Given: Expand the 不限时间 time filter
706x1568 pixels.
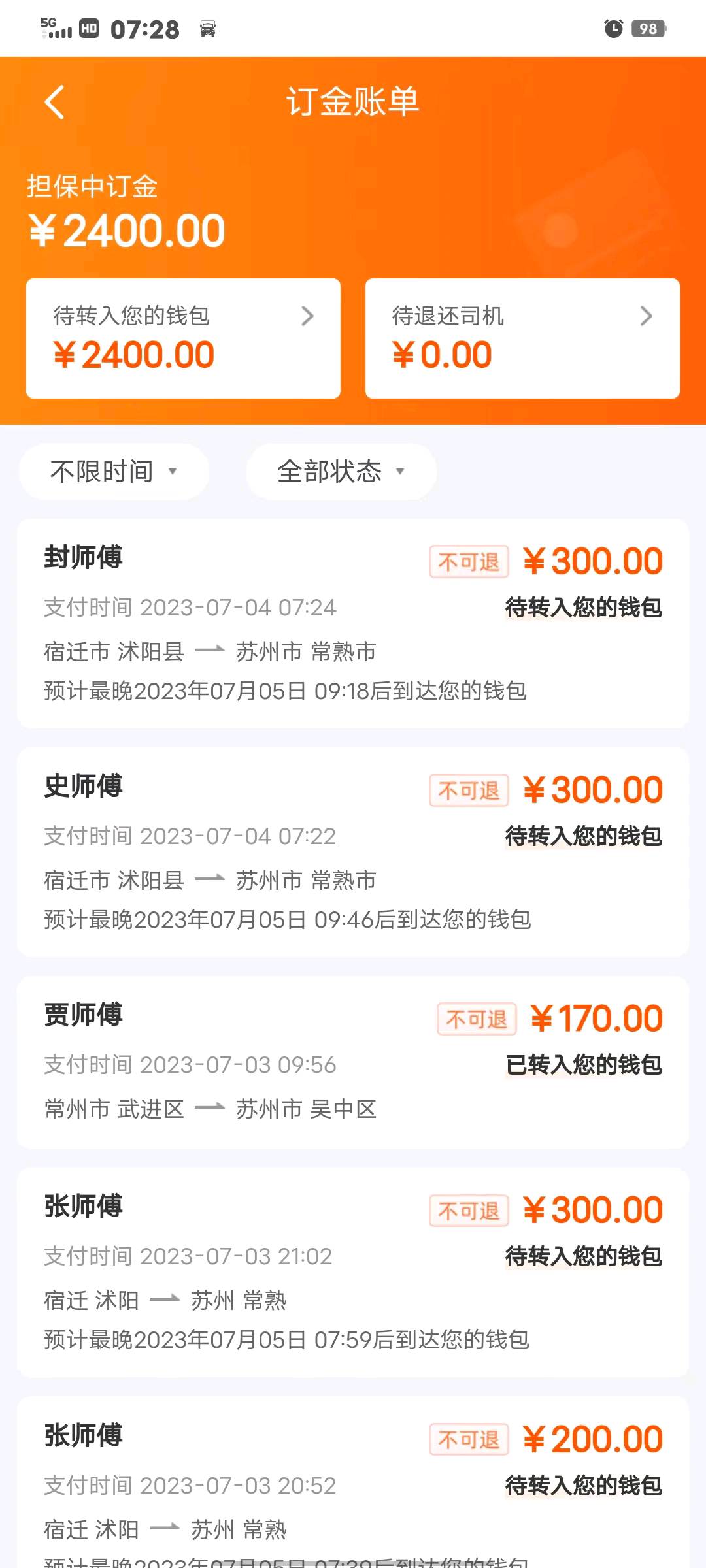Looking at the screenshot, I should point(114,472).
